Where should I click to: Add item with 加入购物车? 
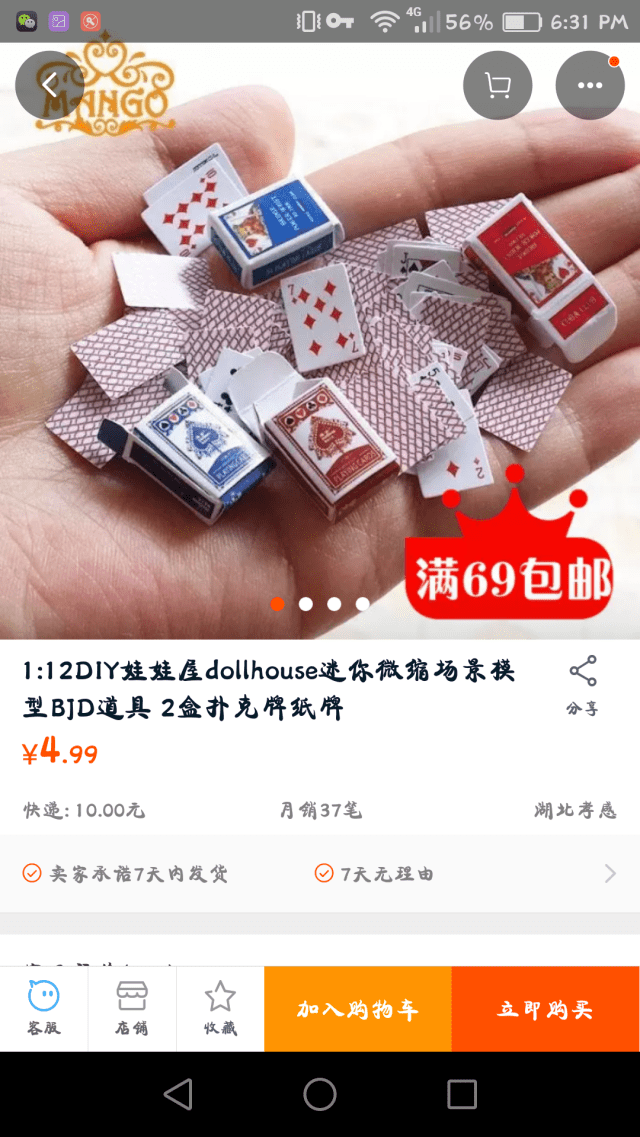358,1009
